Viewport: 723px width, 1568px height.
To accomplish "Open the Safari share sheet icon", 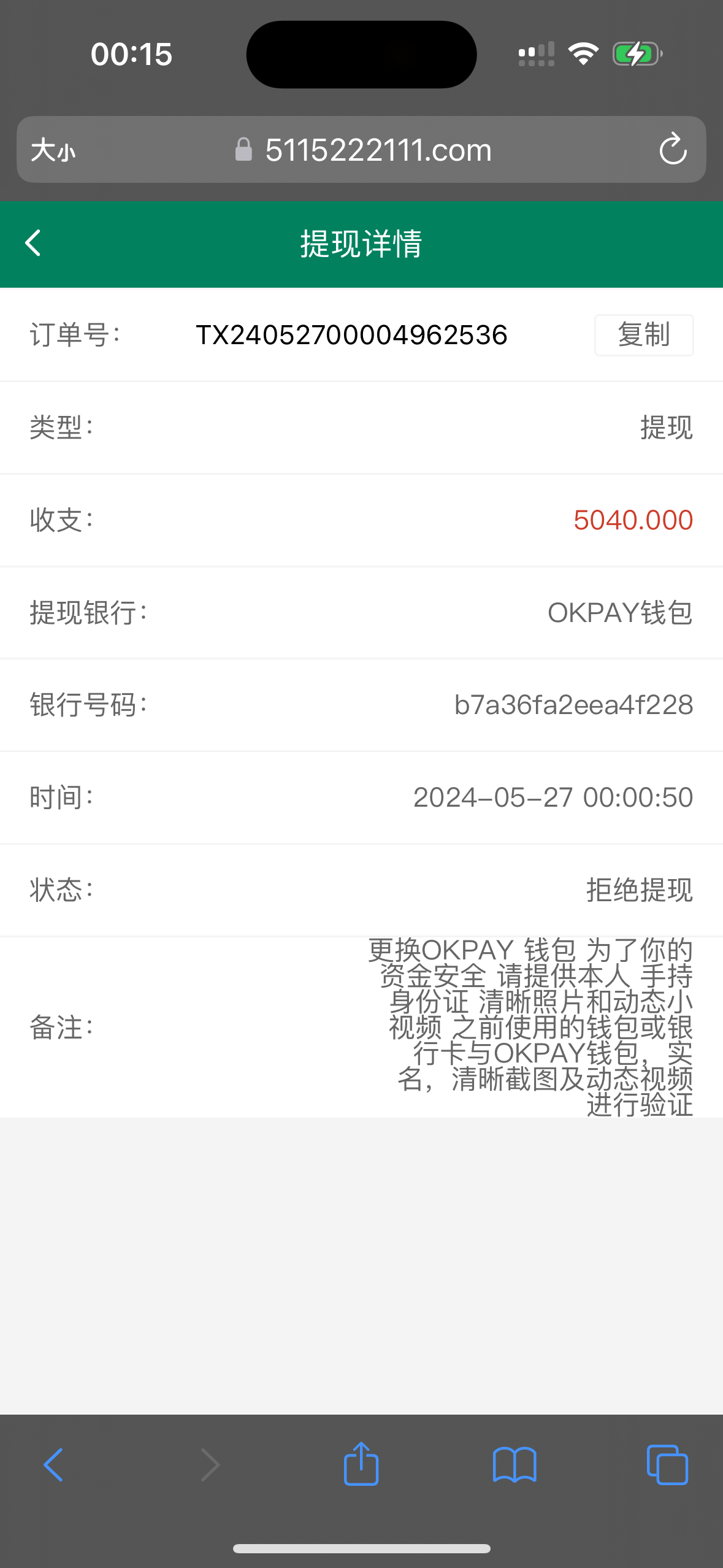I will click(361, 1464).
